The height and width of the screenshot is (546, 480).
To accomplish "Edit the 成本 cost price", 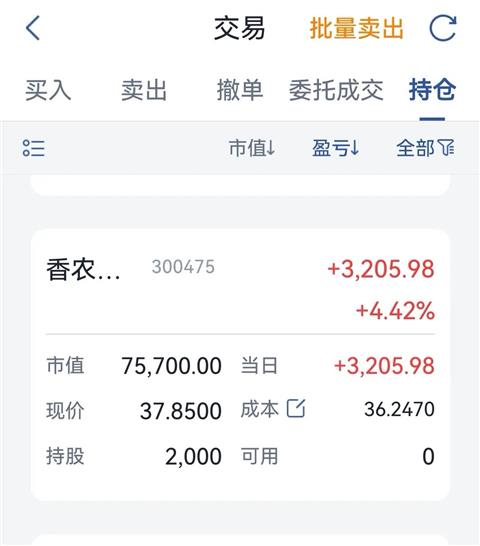I will pos(296,408).
